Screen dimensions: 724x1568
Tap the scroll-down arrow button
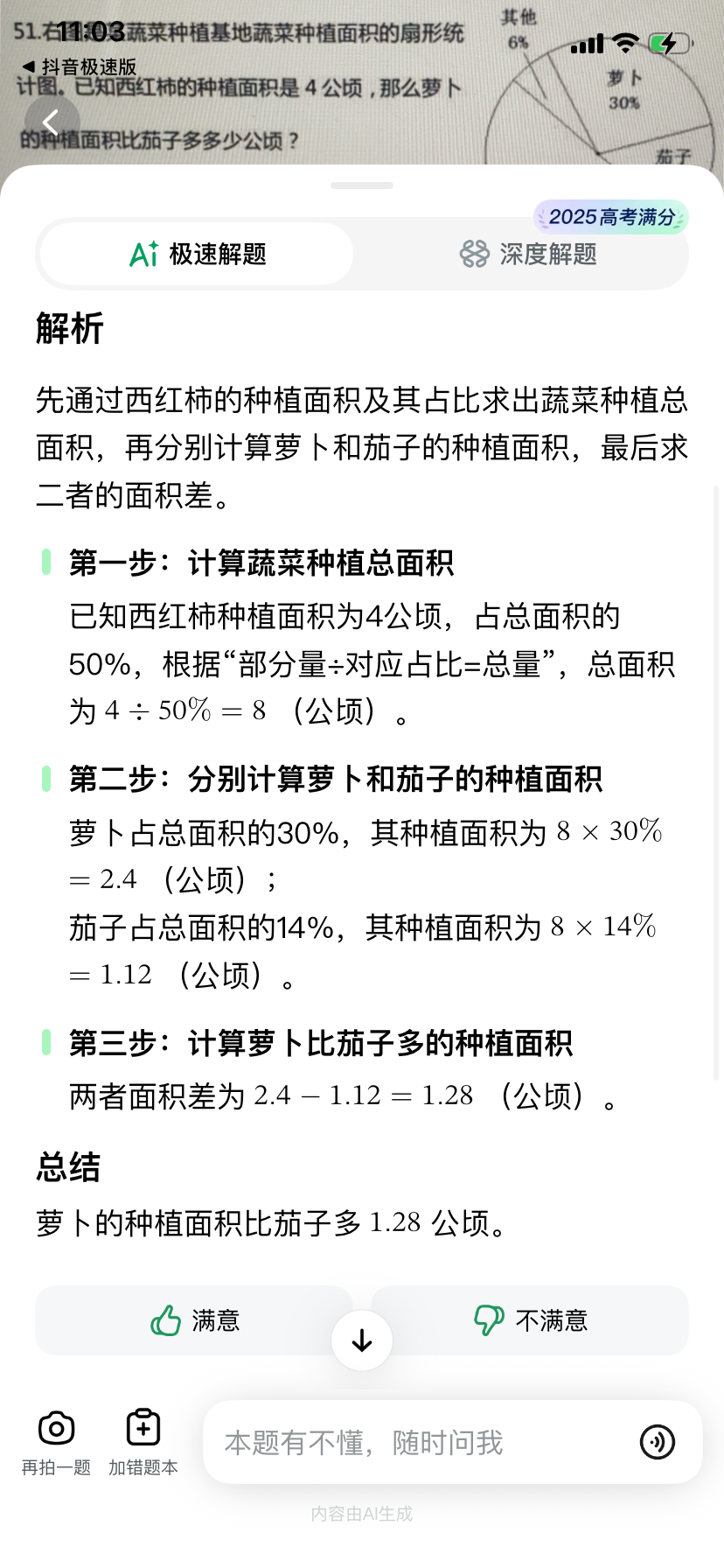(x=362, y=1340)
